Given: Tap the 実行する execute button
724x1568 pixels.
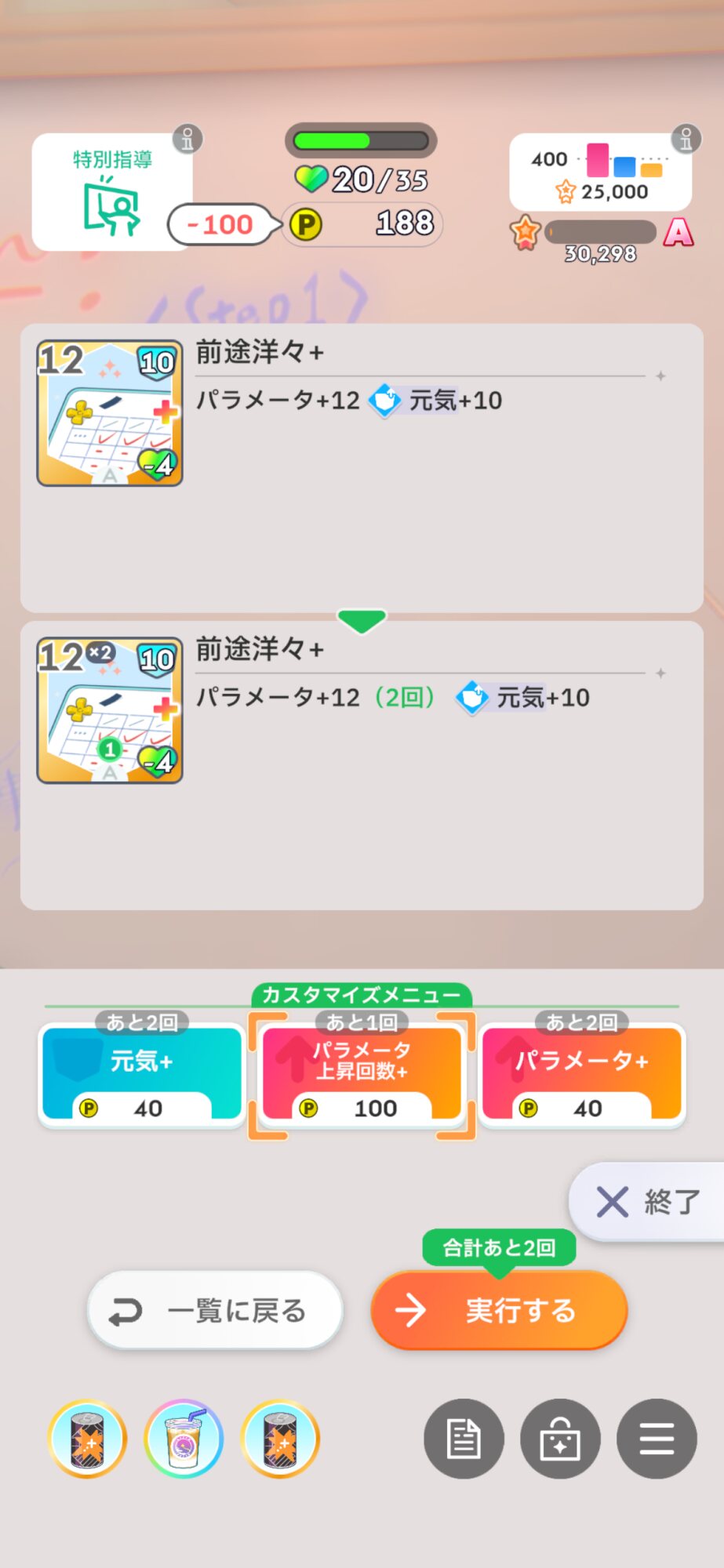Looking at the screenshot, I should pyautogui.click(x=499, y=1310).
